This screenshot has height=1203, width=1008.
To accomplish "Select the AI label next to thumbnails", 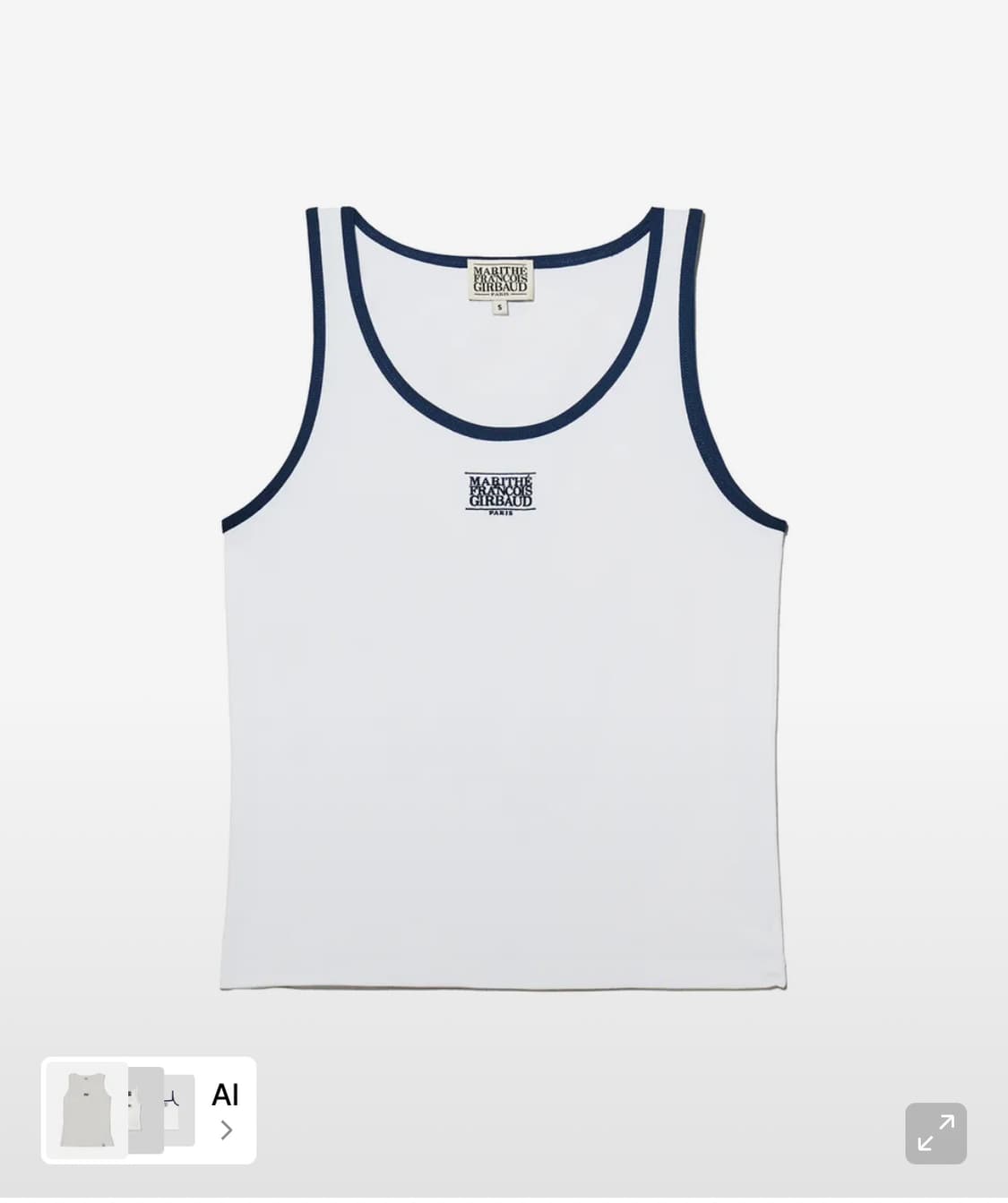I will 225,1095.
